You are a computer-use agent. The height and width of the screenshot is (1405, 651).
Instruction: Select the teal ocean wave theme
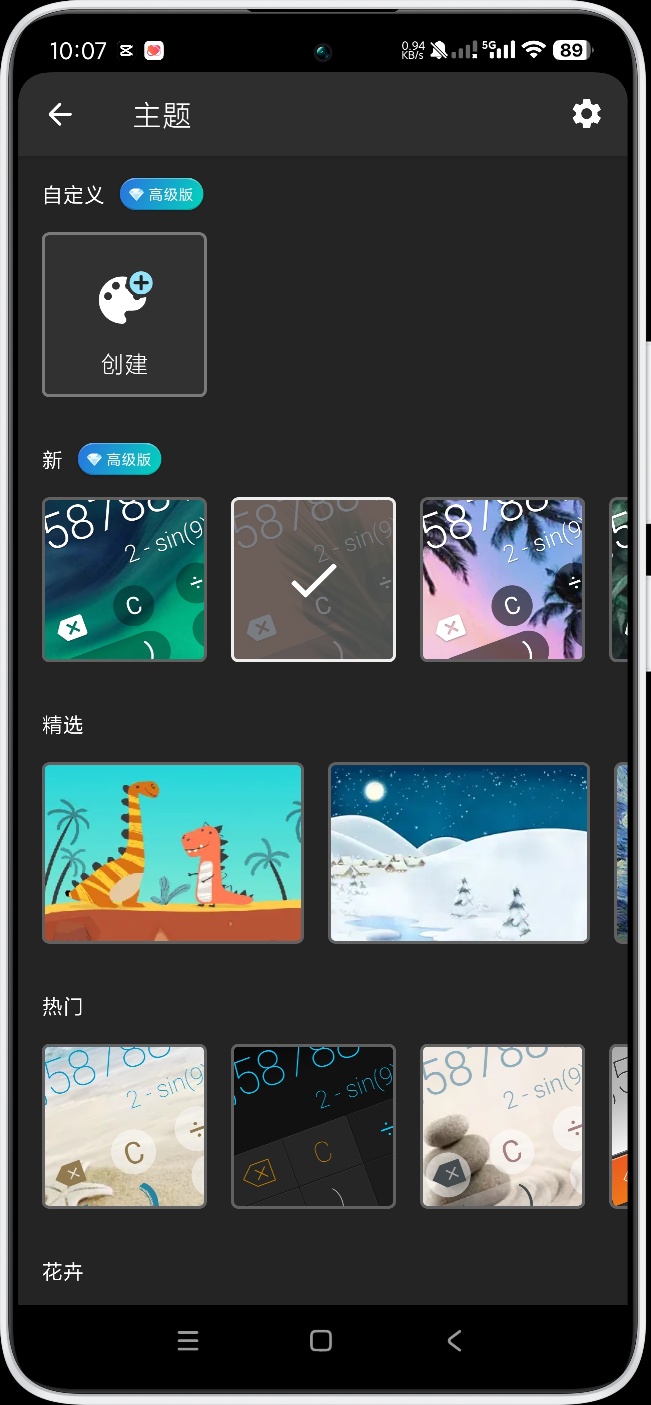tap(124, 580)
